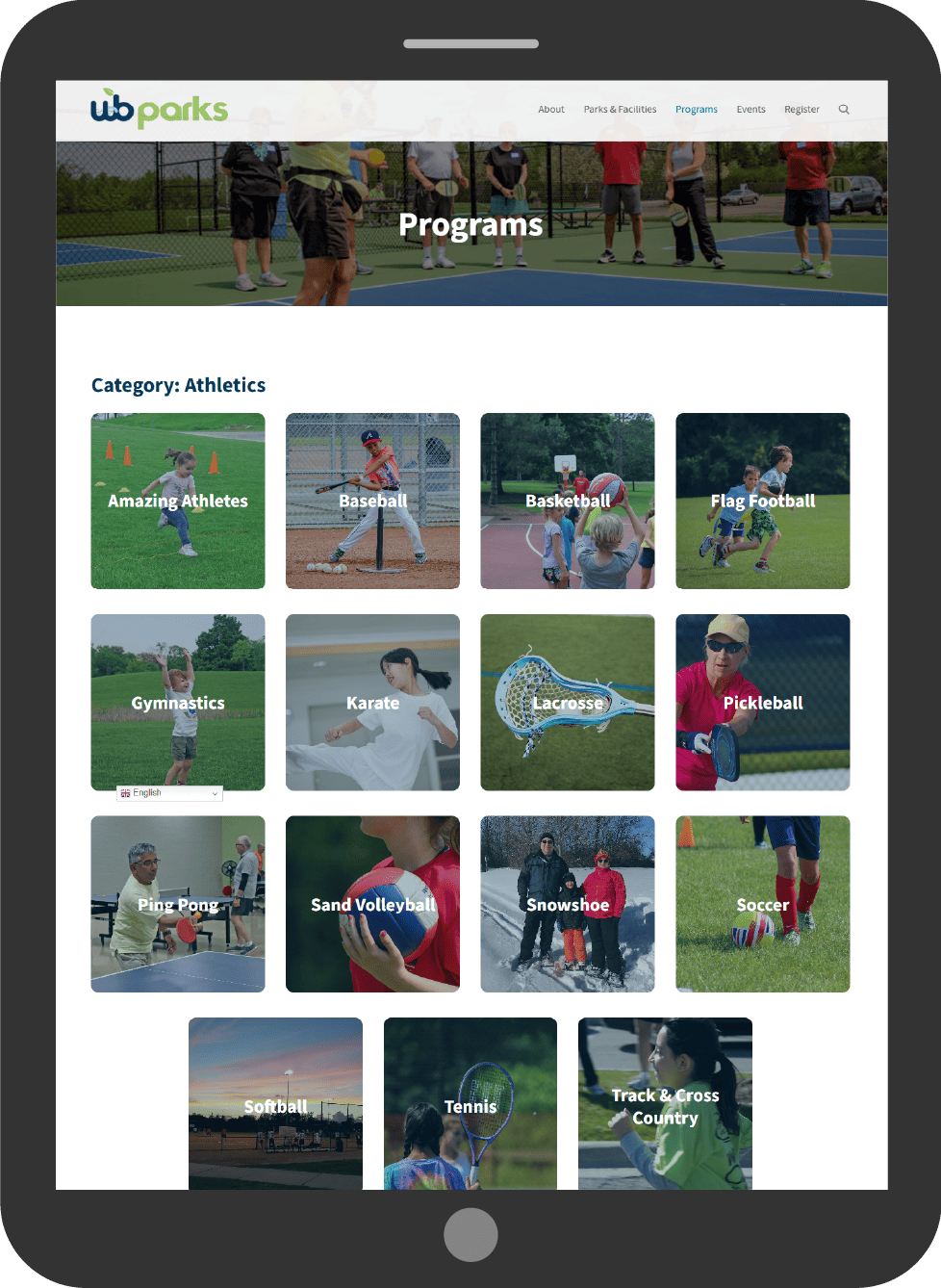
Task: Select the Snowshoe program tile
Action: (x=568, y=905)
